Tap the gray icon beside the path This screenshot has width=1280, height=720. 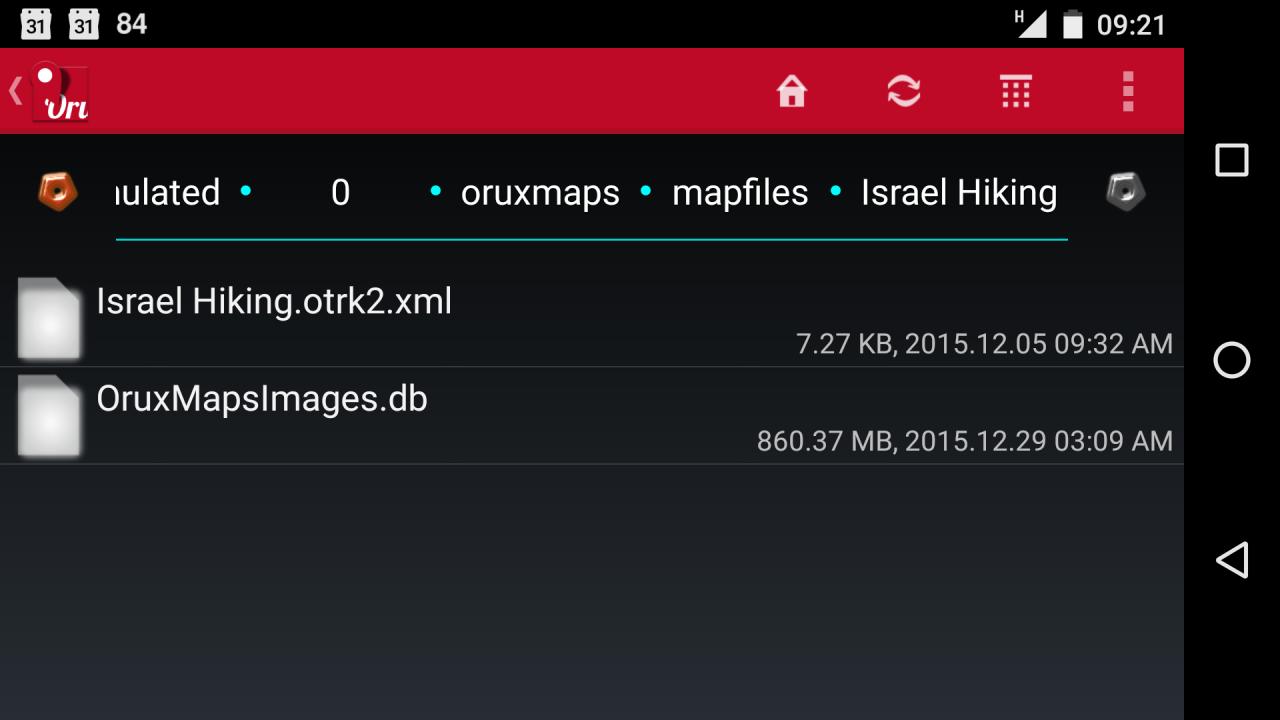(1125, 190)
